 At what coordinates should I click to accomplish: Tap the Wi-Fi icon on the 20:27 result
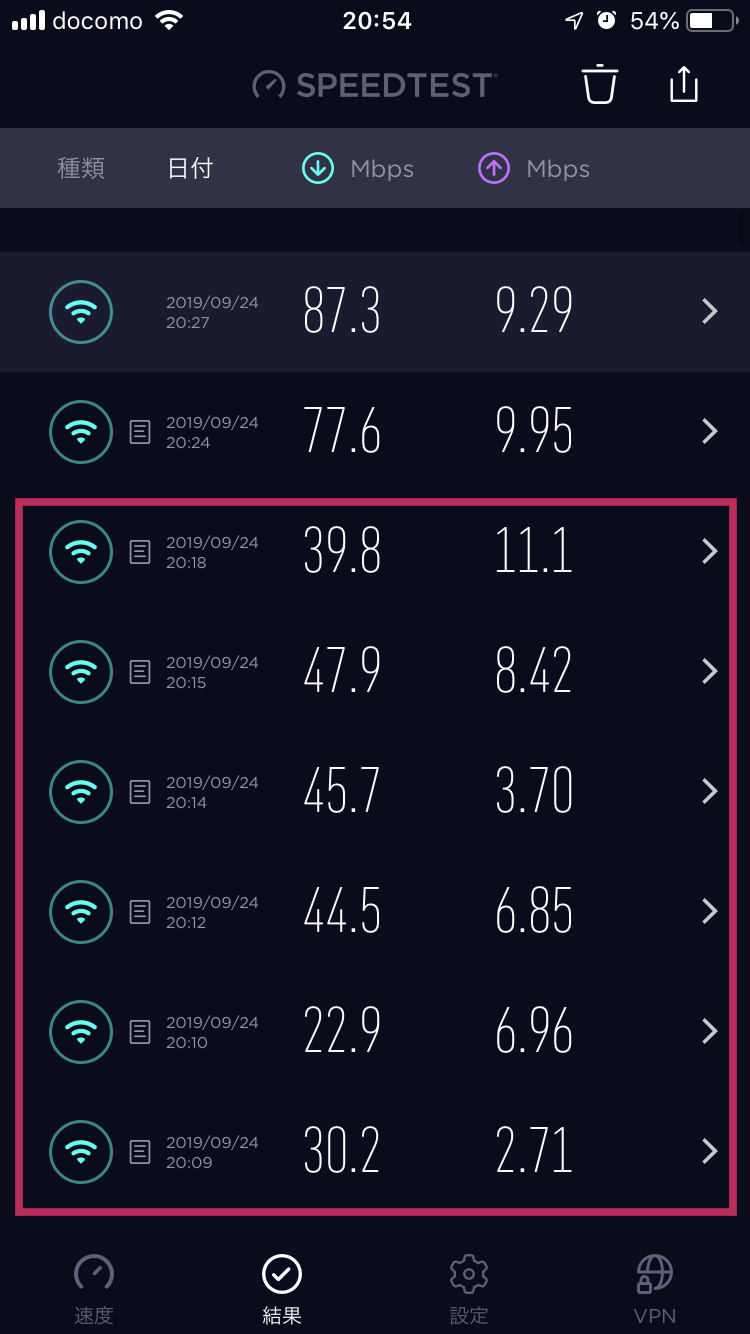[x=81, y=312]
